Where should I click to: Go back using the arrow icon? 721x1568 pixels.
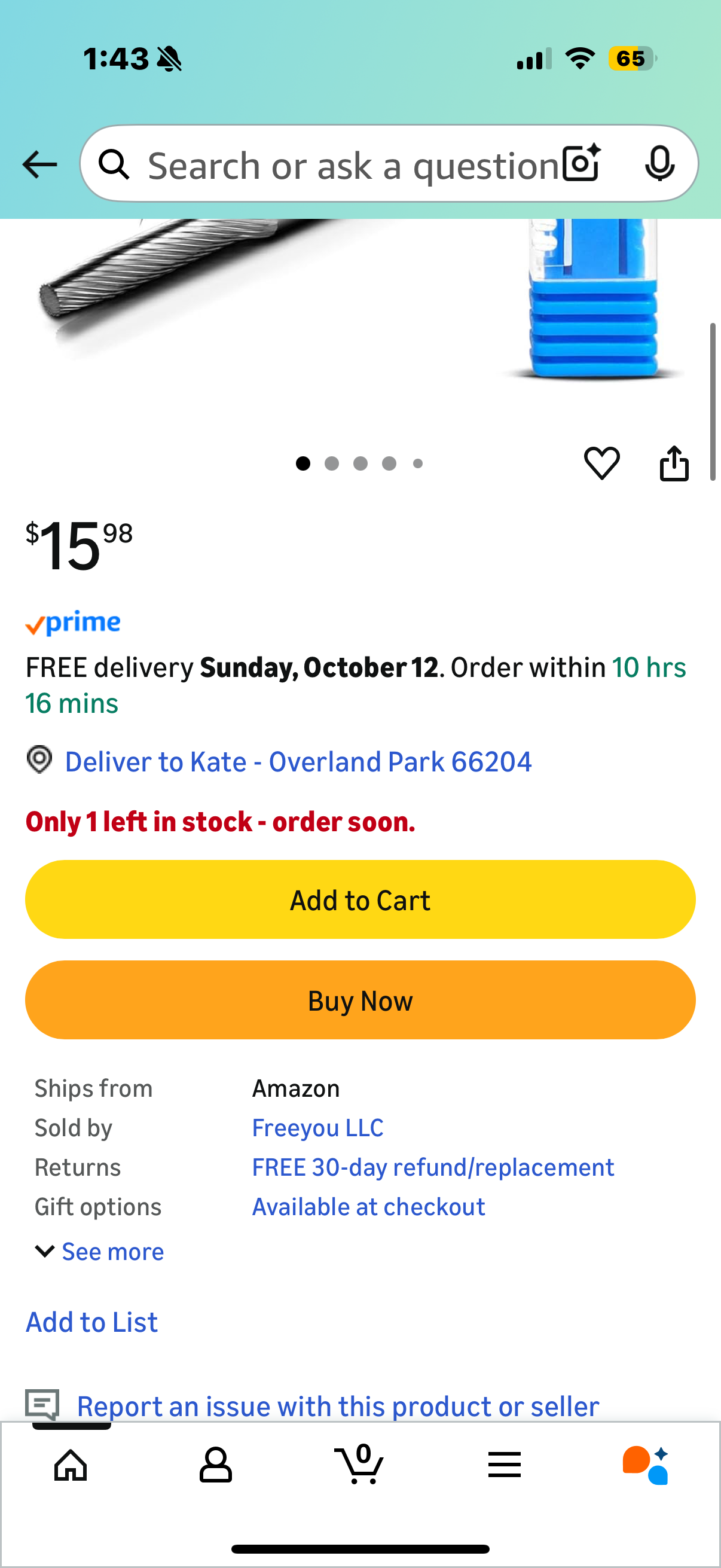click(x=39, y=164)
